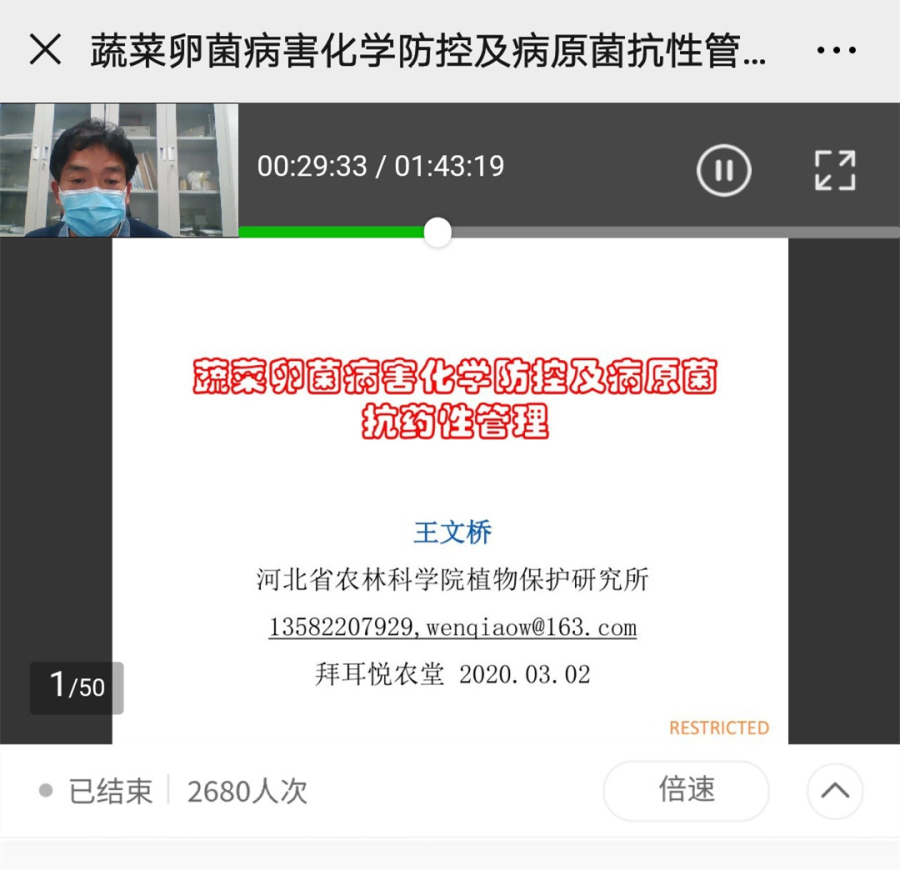Open the three-dot overflow menu
Viewport: 900px width, 870px height.
[836, 50]
